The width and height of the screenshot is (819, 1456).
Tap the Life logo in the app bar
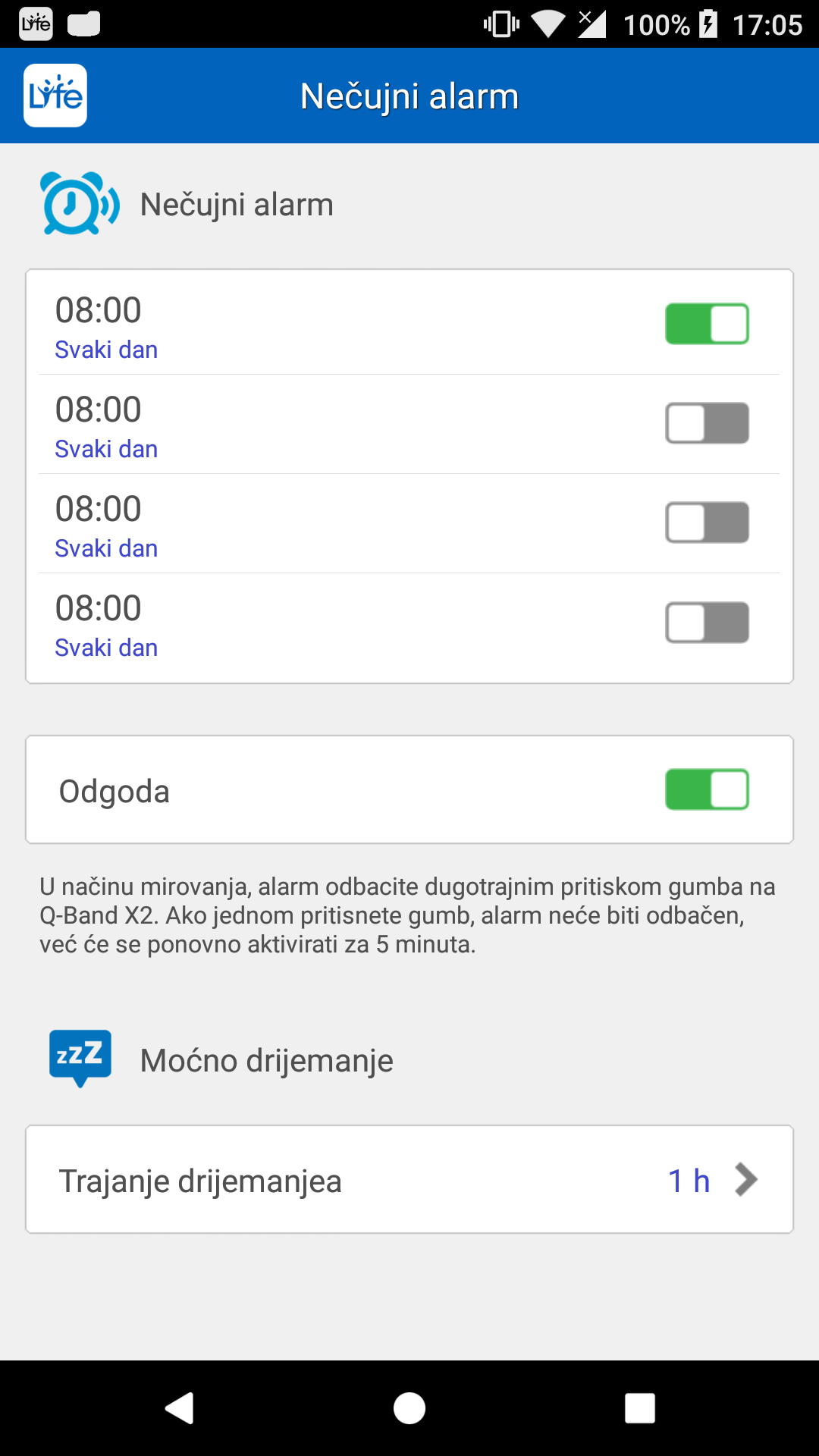tap(55, 96)
